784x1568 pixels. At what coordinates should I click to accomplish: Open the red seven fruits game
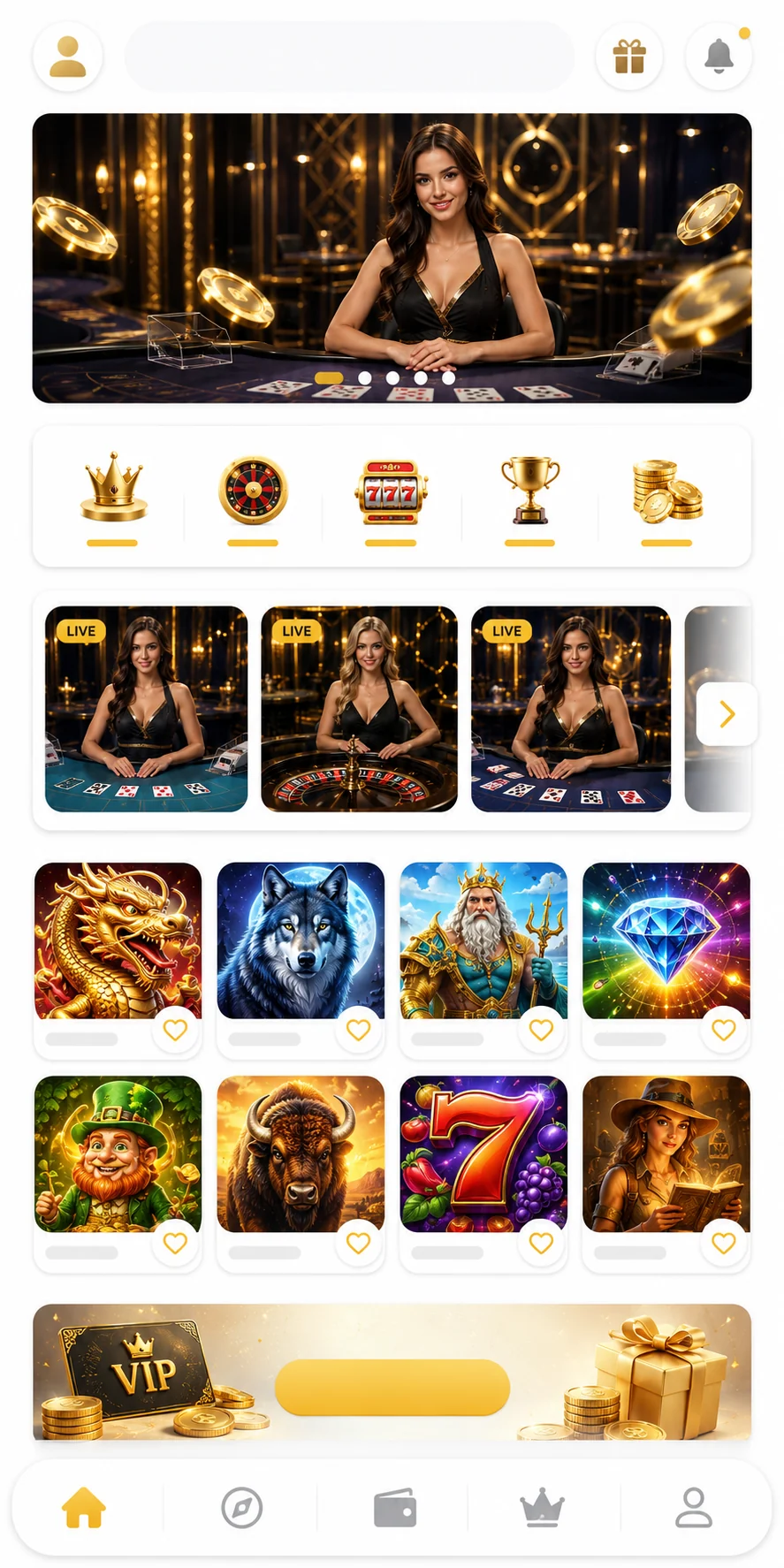point(483,1153)
